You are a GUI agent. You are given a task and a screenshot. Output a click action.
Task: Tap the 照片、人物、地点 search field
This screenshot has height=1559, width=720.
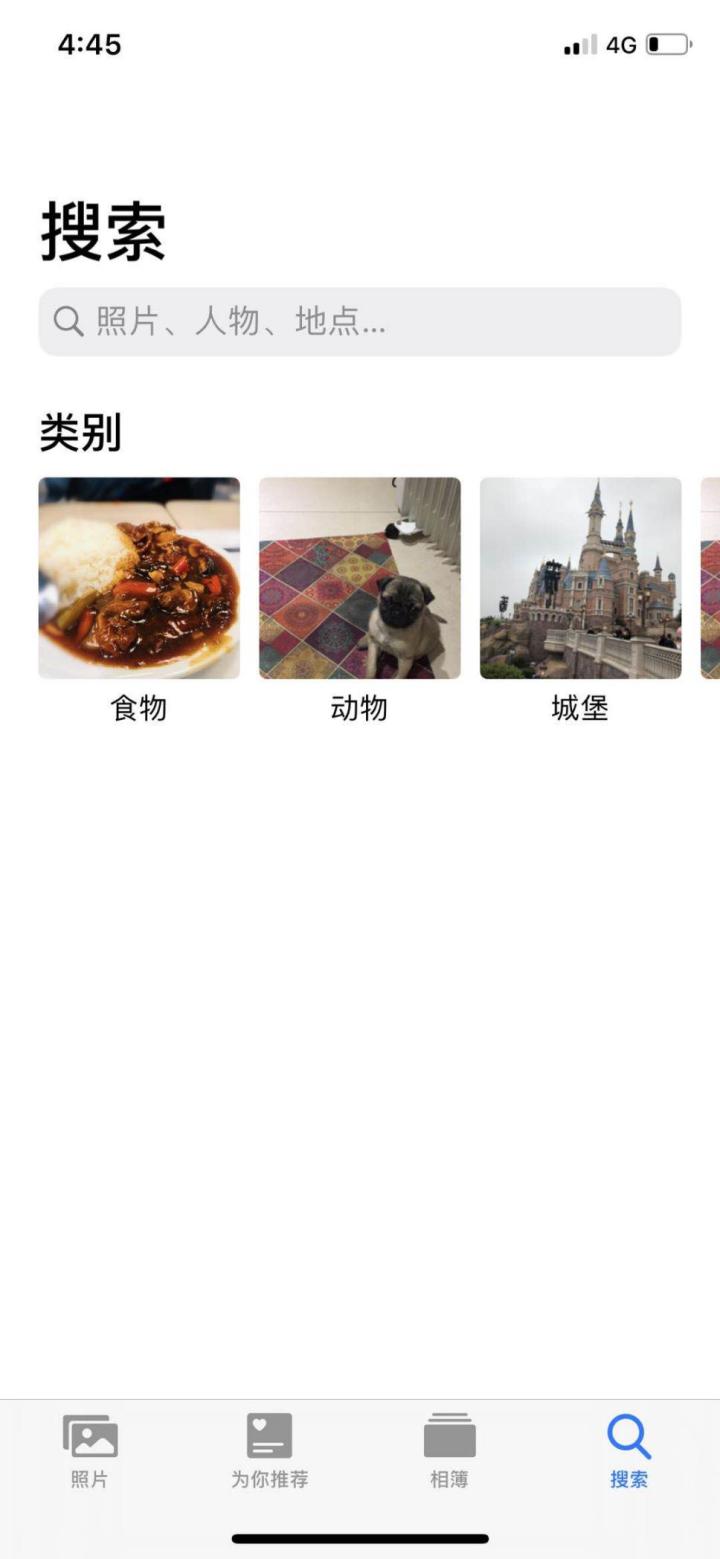360,322
